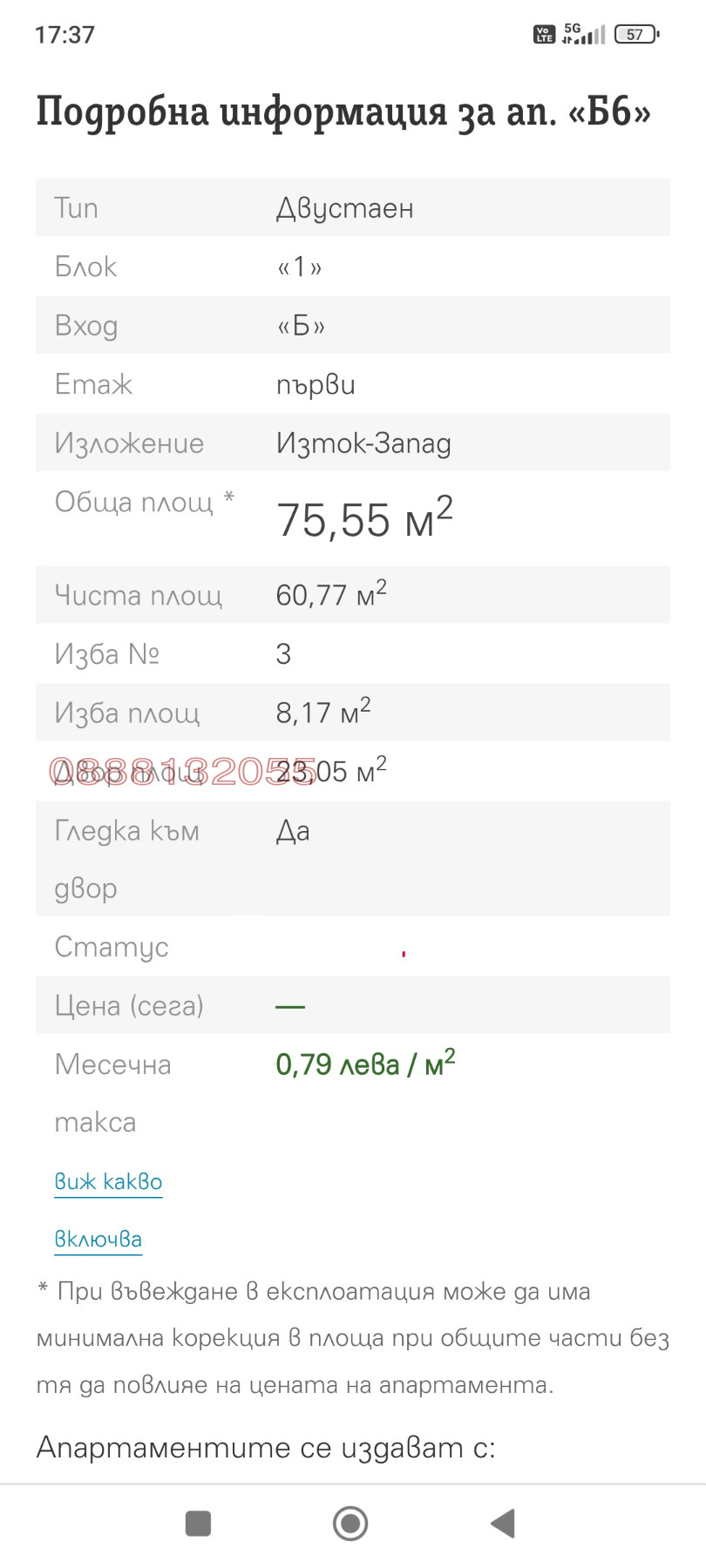Open recent apps with the square button
Screen dimensions: 706x1568
click(x=199, y=1524)
